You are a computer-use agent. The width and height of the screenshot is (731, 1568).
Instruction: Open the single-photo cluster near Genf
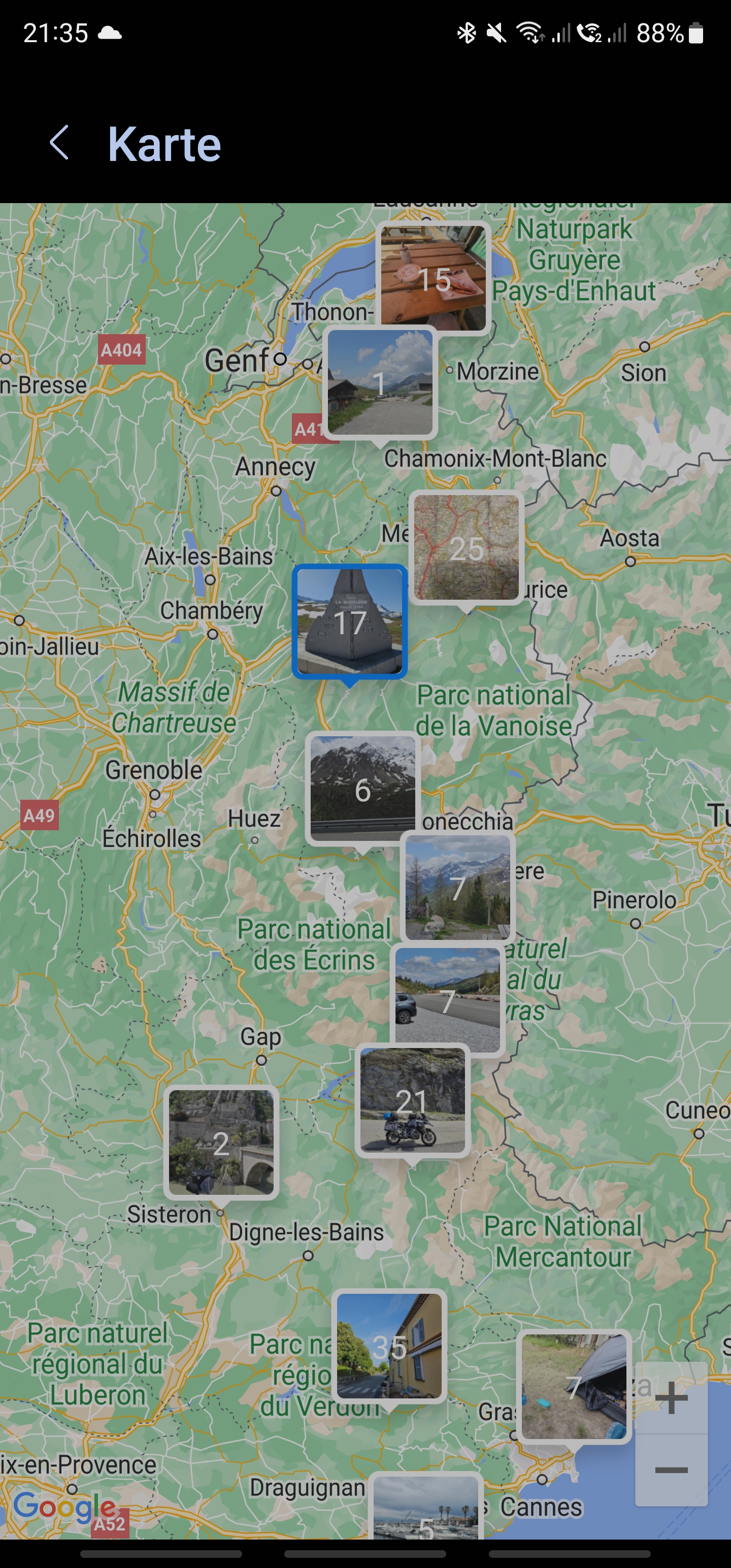(x=380, y=382)
